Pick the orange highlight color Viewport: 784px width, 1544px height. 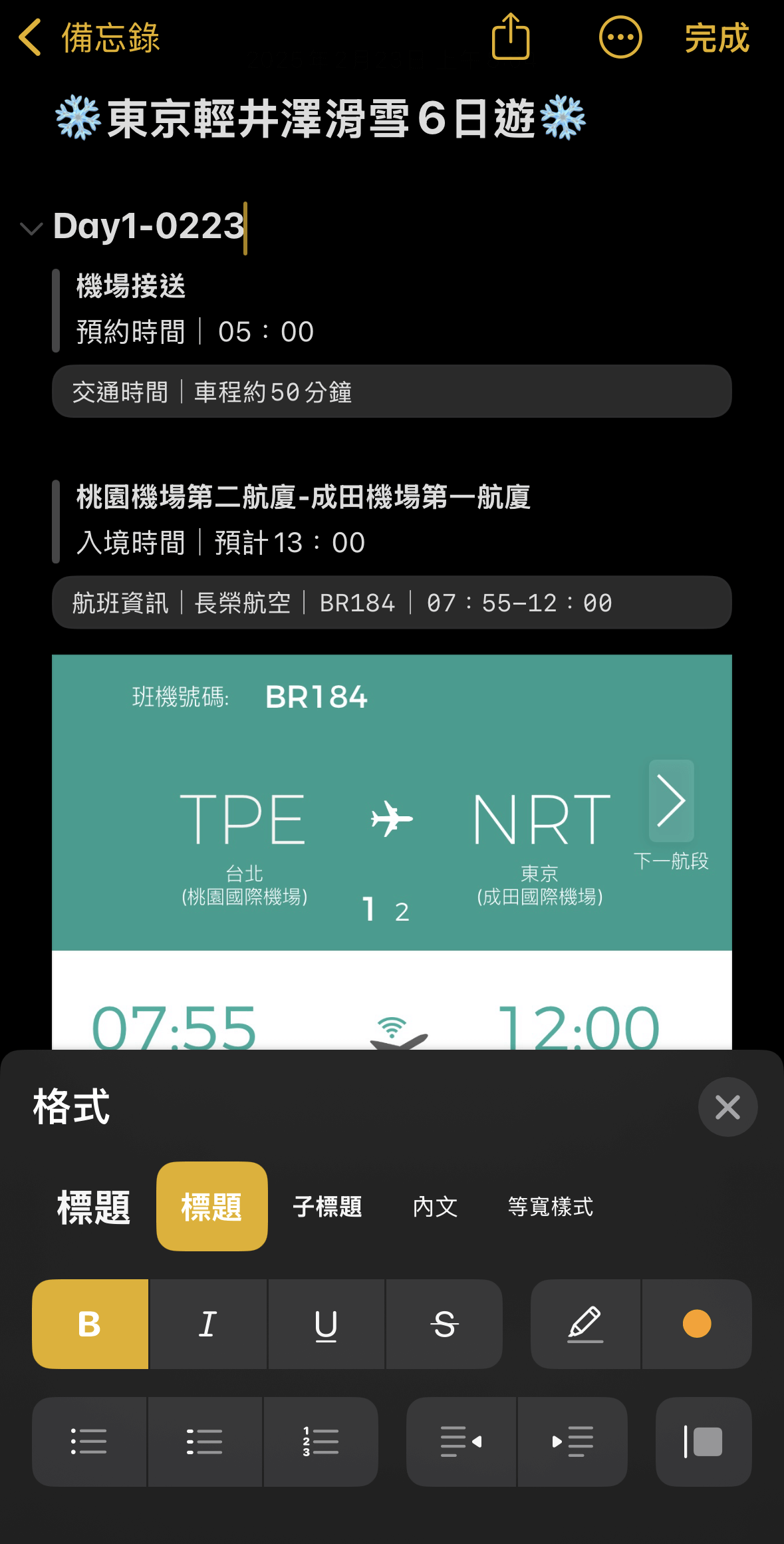(696, 1324)
